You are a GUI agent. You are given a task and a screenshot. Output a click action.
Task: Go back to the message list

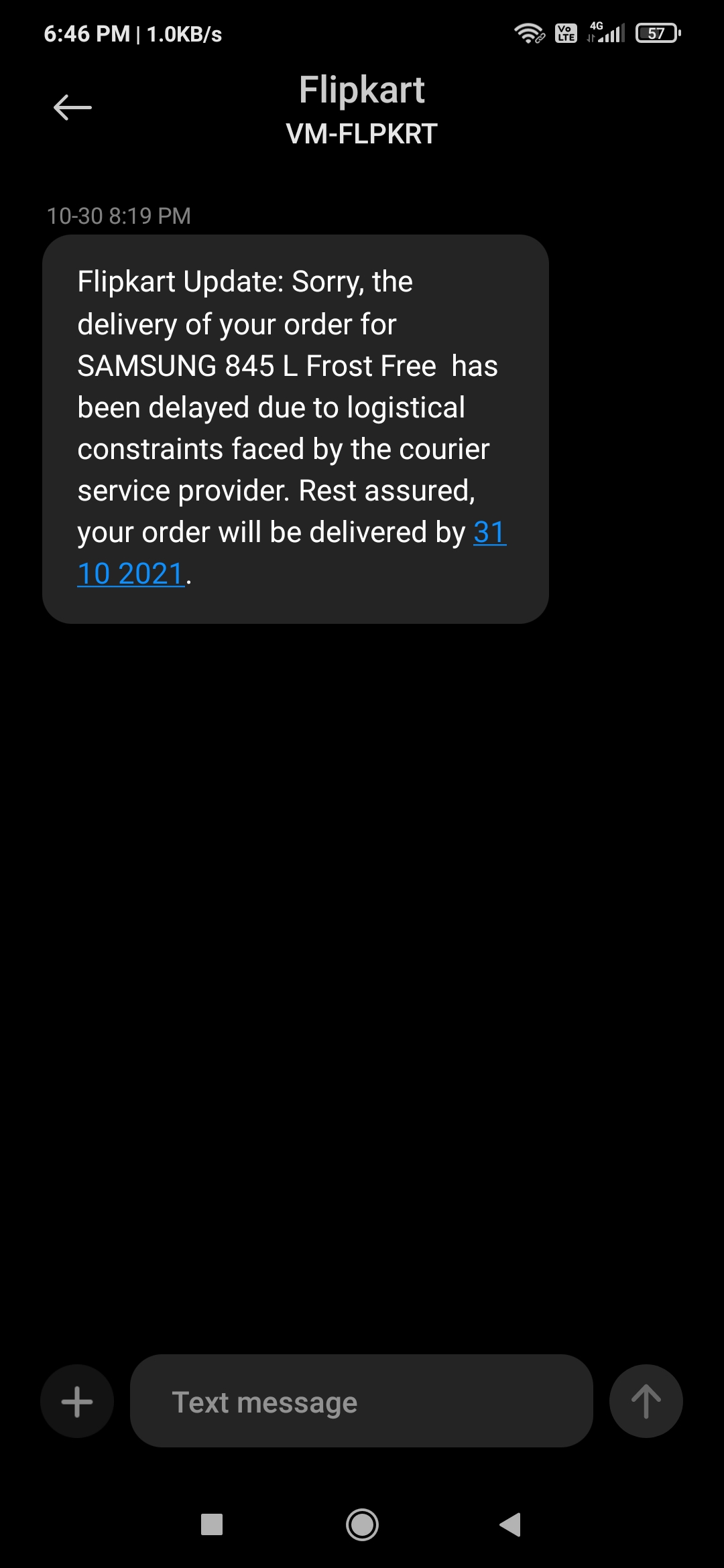(72, 107)
